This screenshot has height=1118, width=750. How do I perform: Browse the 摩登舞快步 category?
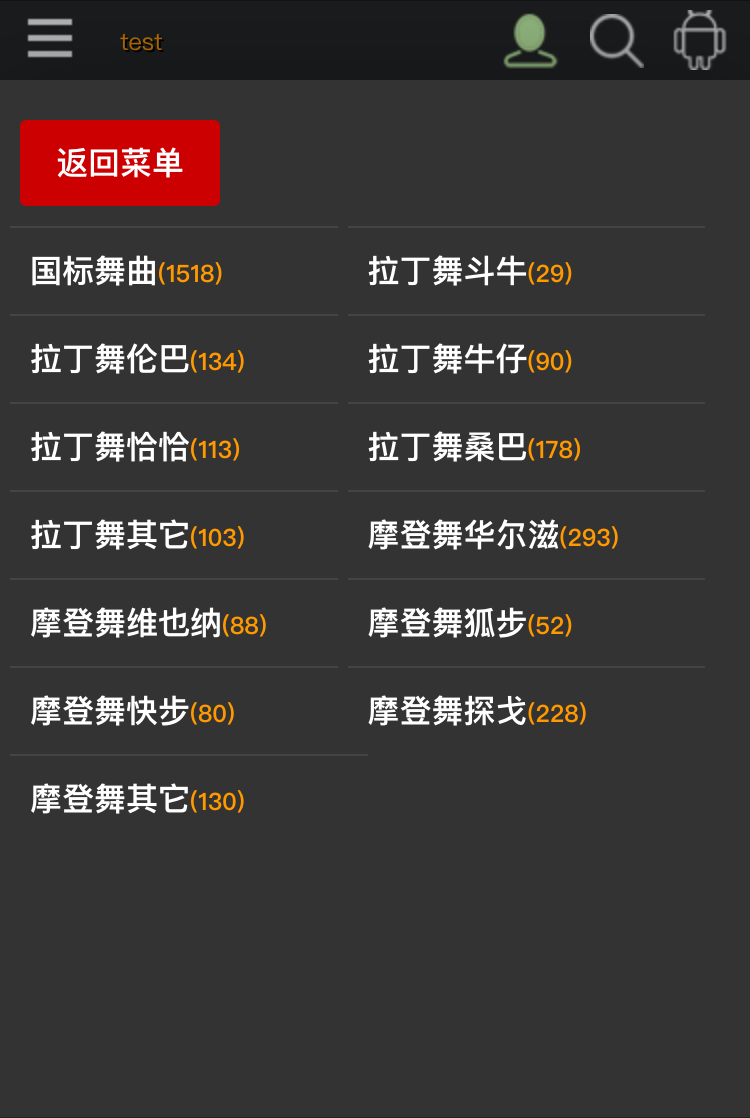[x=133, y=712]
